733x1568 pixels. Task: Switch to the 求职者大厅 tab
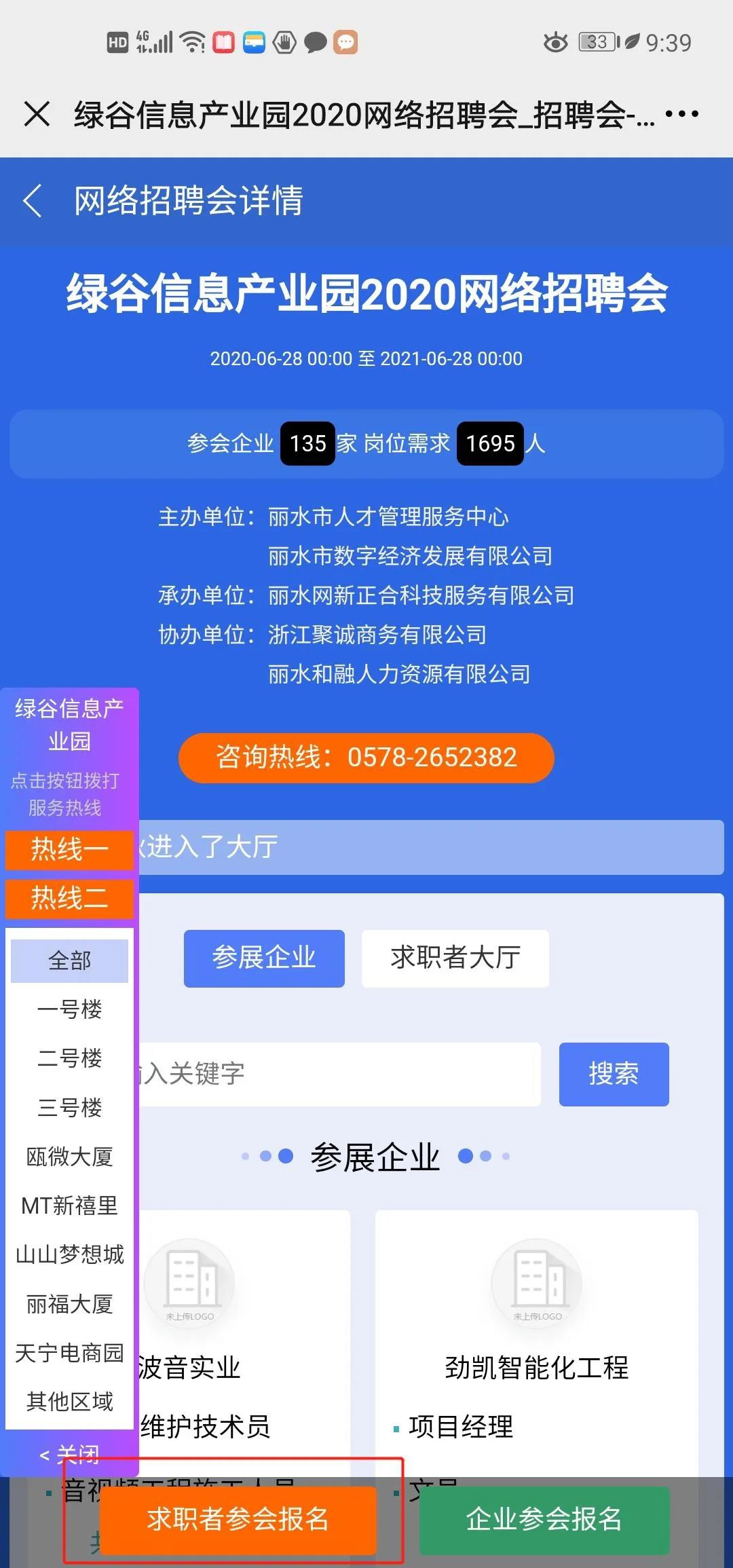pos(455,958)
